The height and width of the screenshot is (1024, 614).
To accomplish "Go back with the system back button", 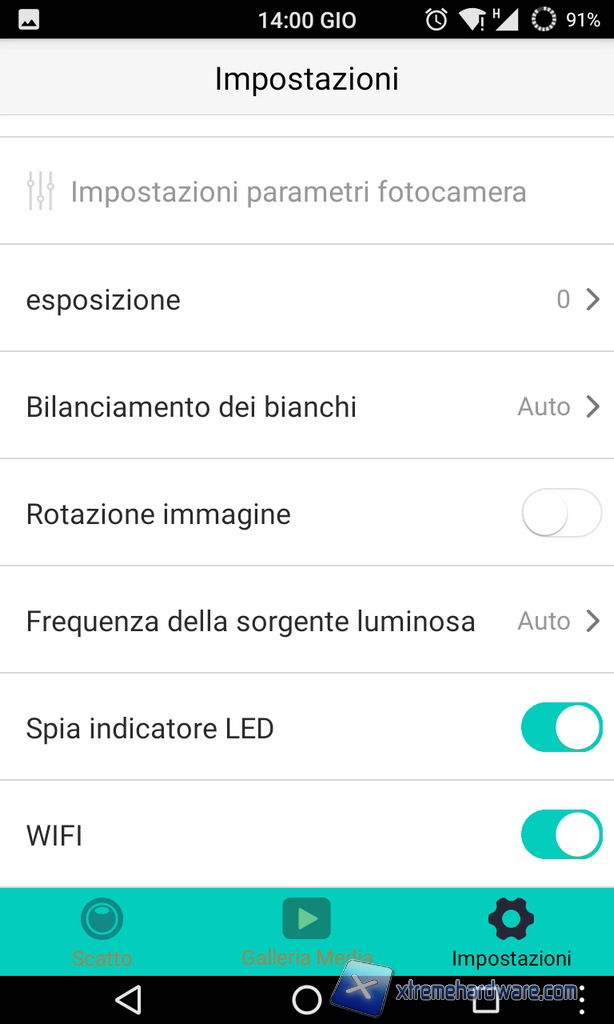I will tap(128, 998).
